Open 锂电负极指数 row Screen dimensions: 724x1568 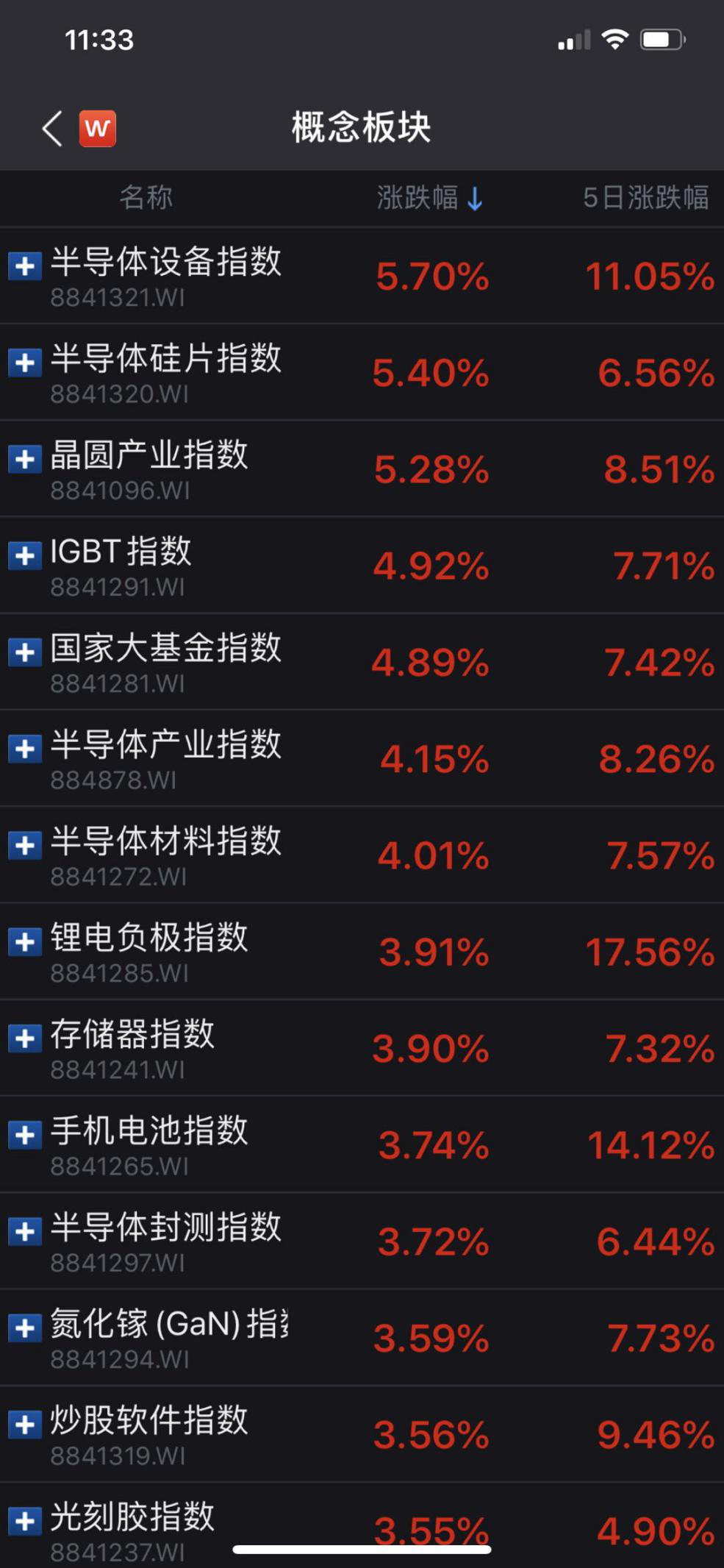coord(362,951)
